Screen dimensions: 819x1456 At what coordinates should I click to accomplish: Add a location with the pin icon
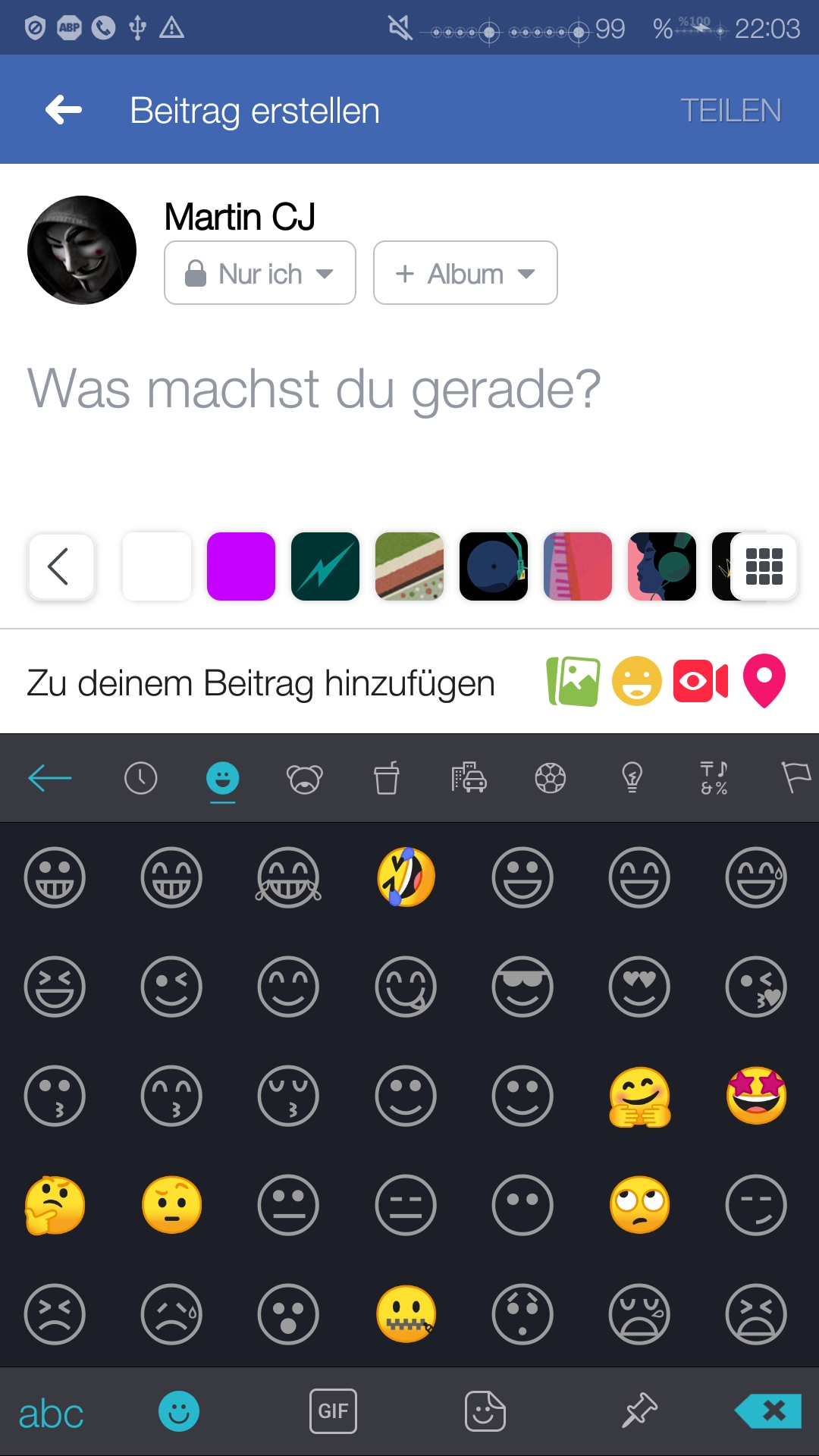coord(764,680)
